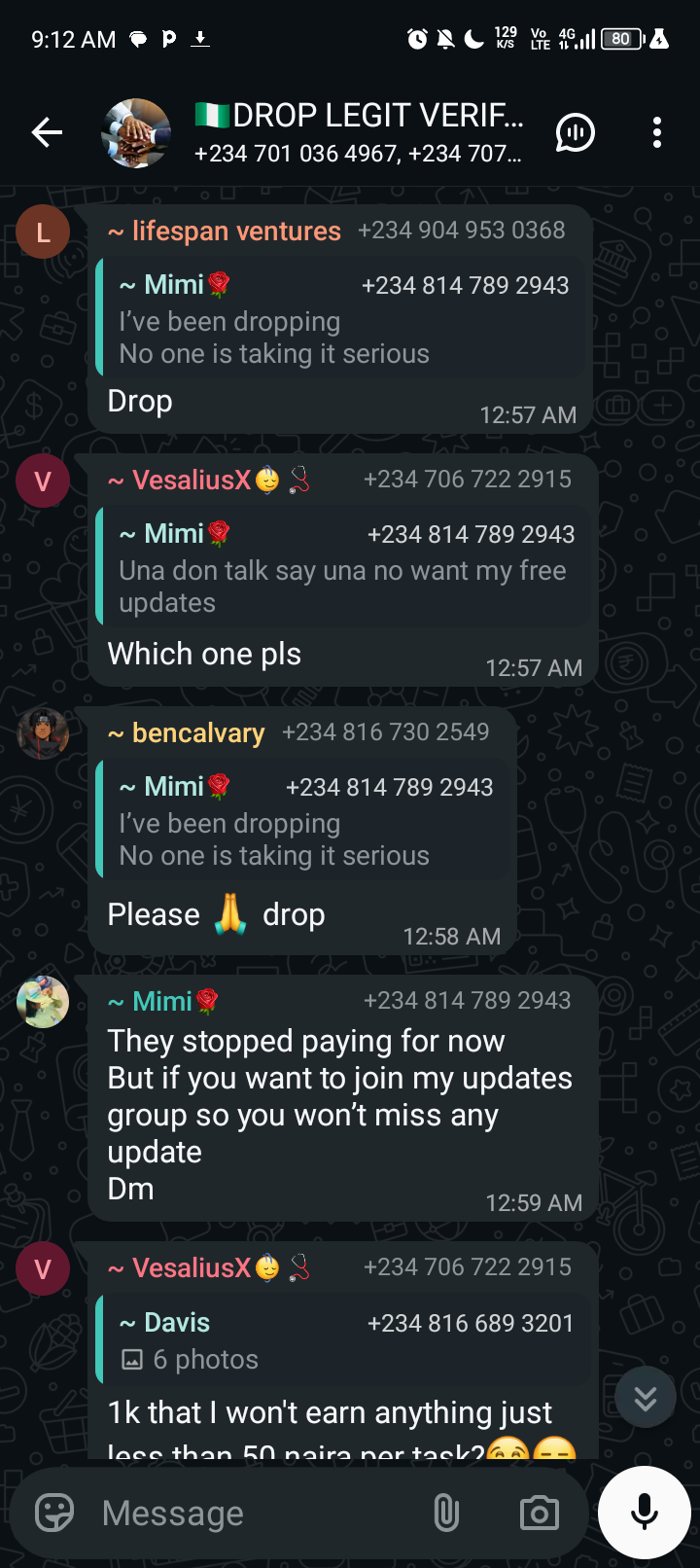Screen dimensions: 700x1568
Task: Attach a file to the message
Action: coord(446,1513)
